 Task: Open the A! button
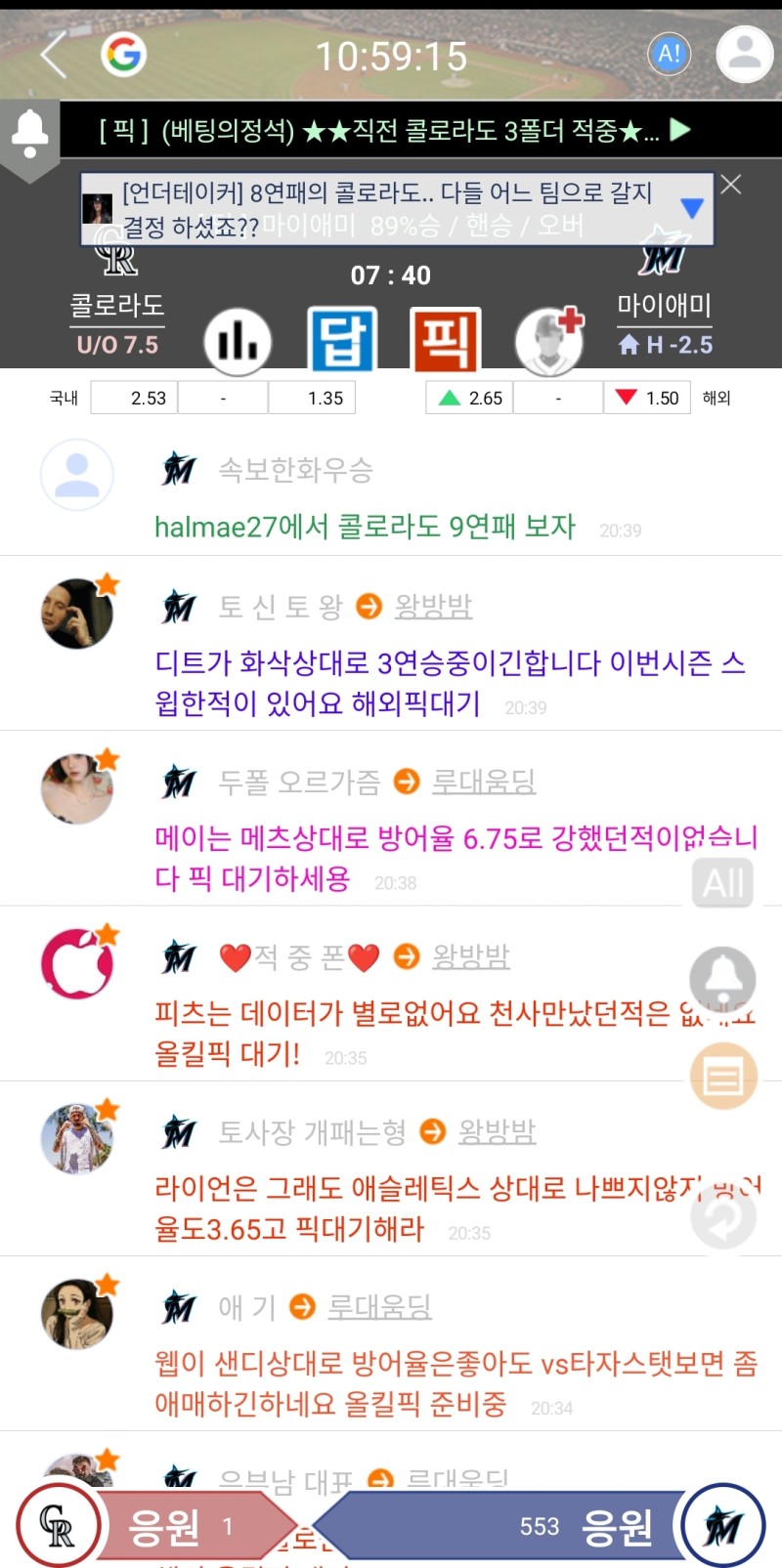coord(669,54)
